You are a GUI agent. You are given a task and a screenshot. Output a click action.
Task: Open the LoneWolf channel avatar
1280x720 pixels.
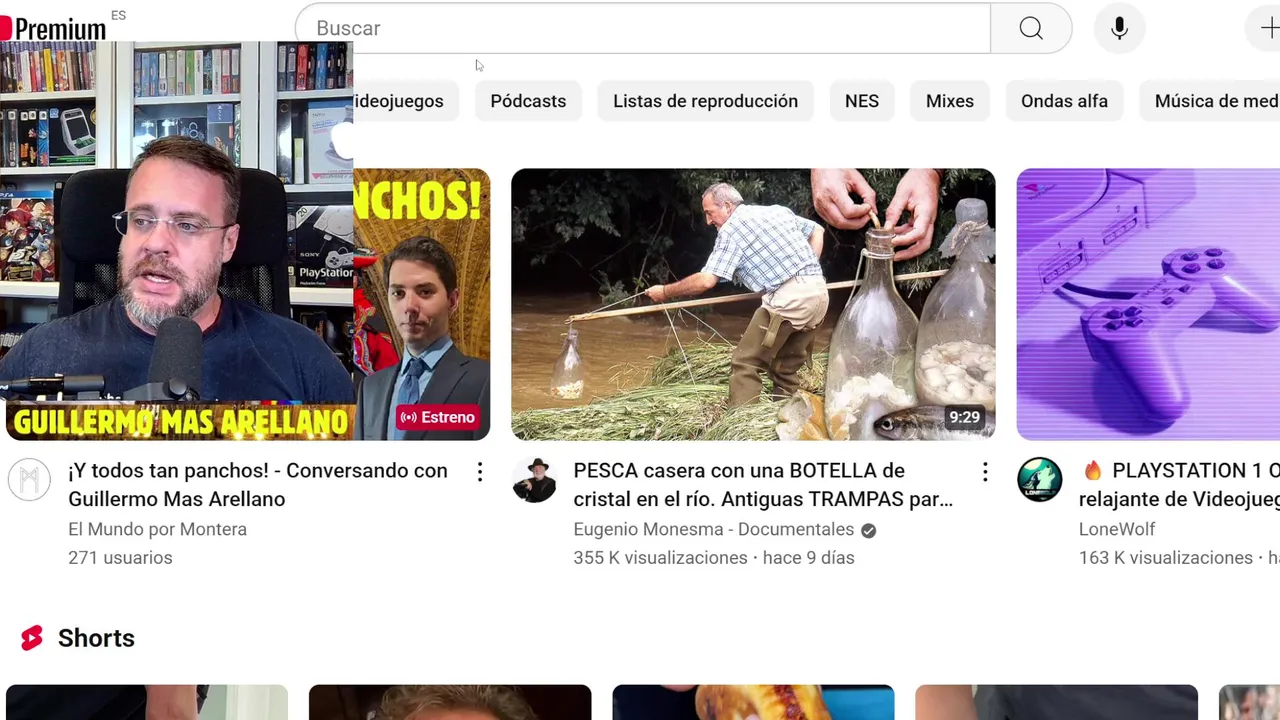(1039, 480)
